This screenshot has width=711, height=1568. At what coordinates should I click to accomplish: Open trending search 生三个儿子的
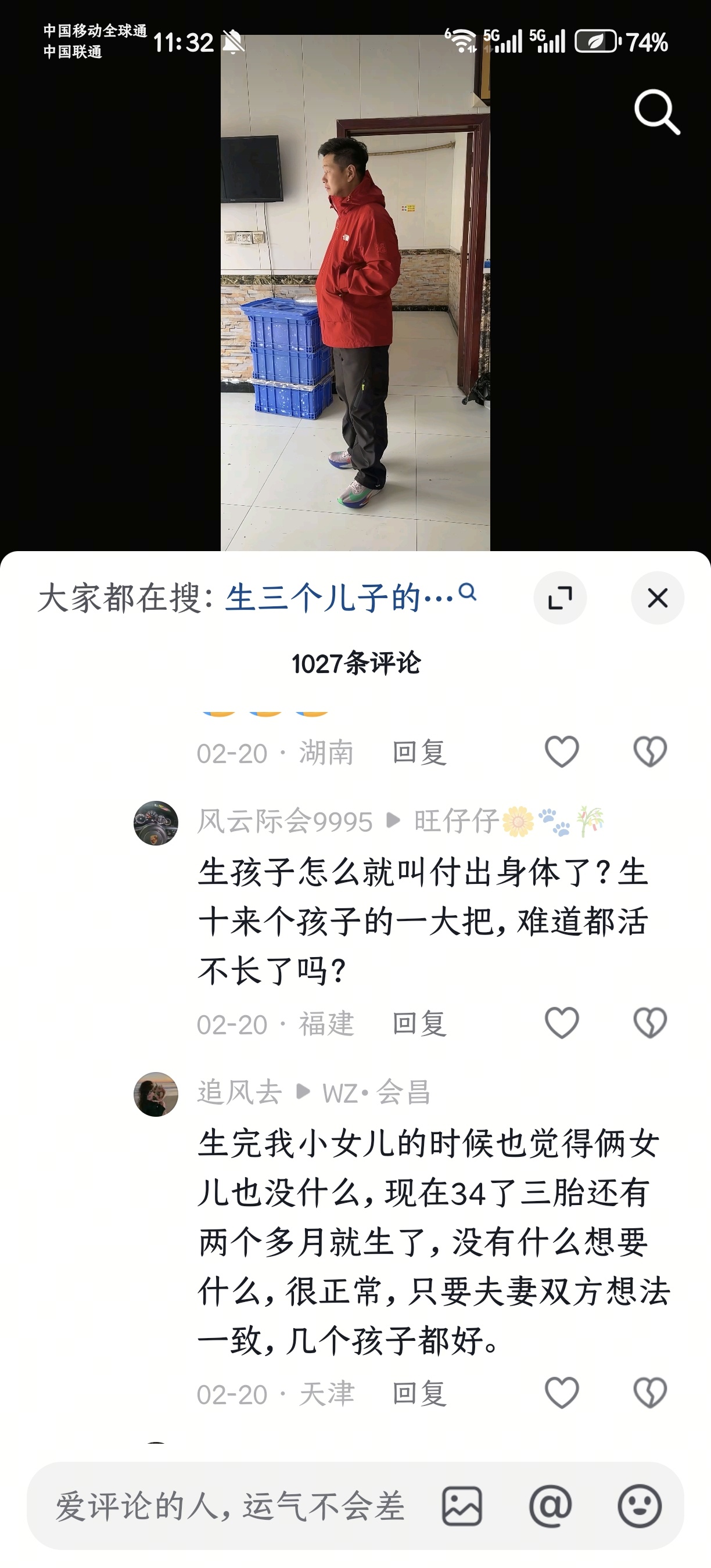[341, 598]
